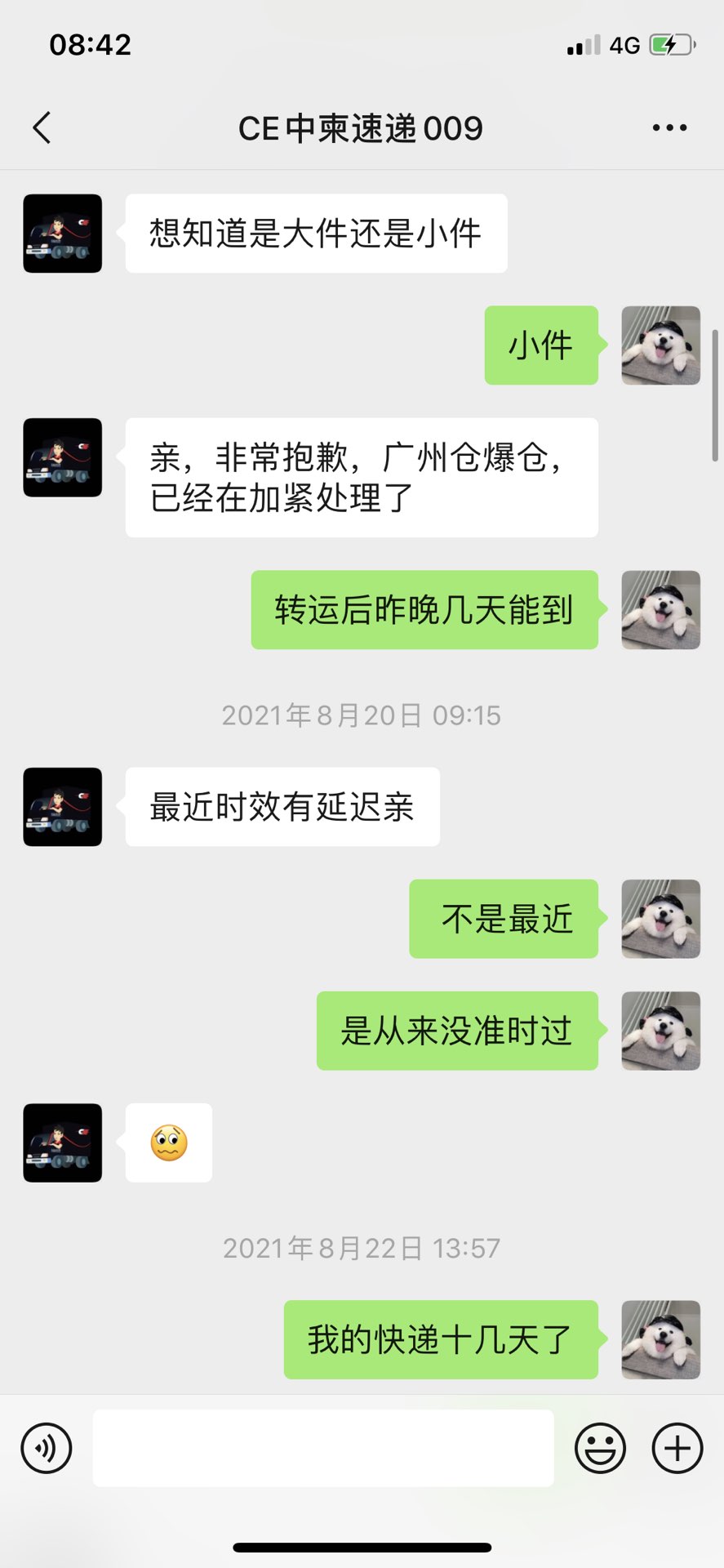This screenshot has height=1568, width=724.
Task: Go back to the chat list
Action: pyautogui.click(x=42, y=128)
